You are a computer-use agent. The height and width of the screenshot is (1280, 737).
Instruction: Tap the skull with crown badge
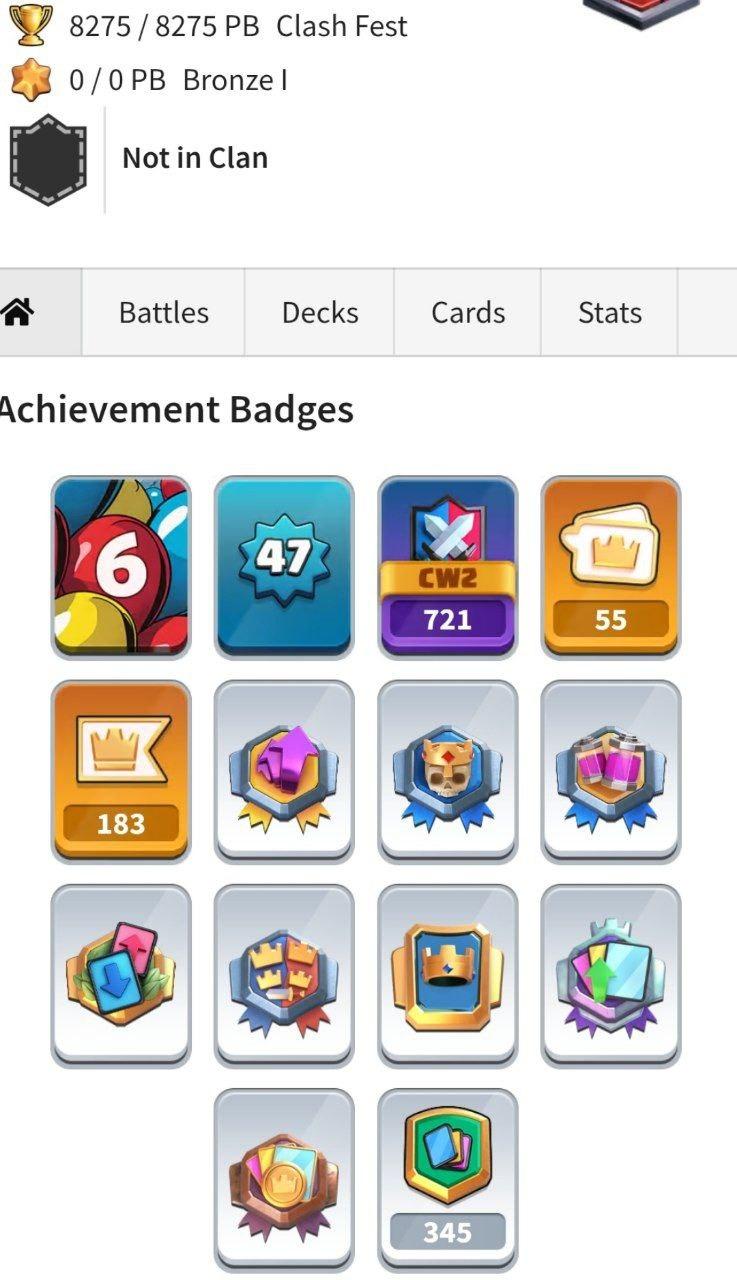click(448, 771)
